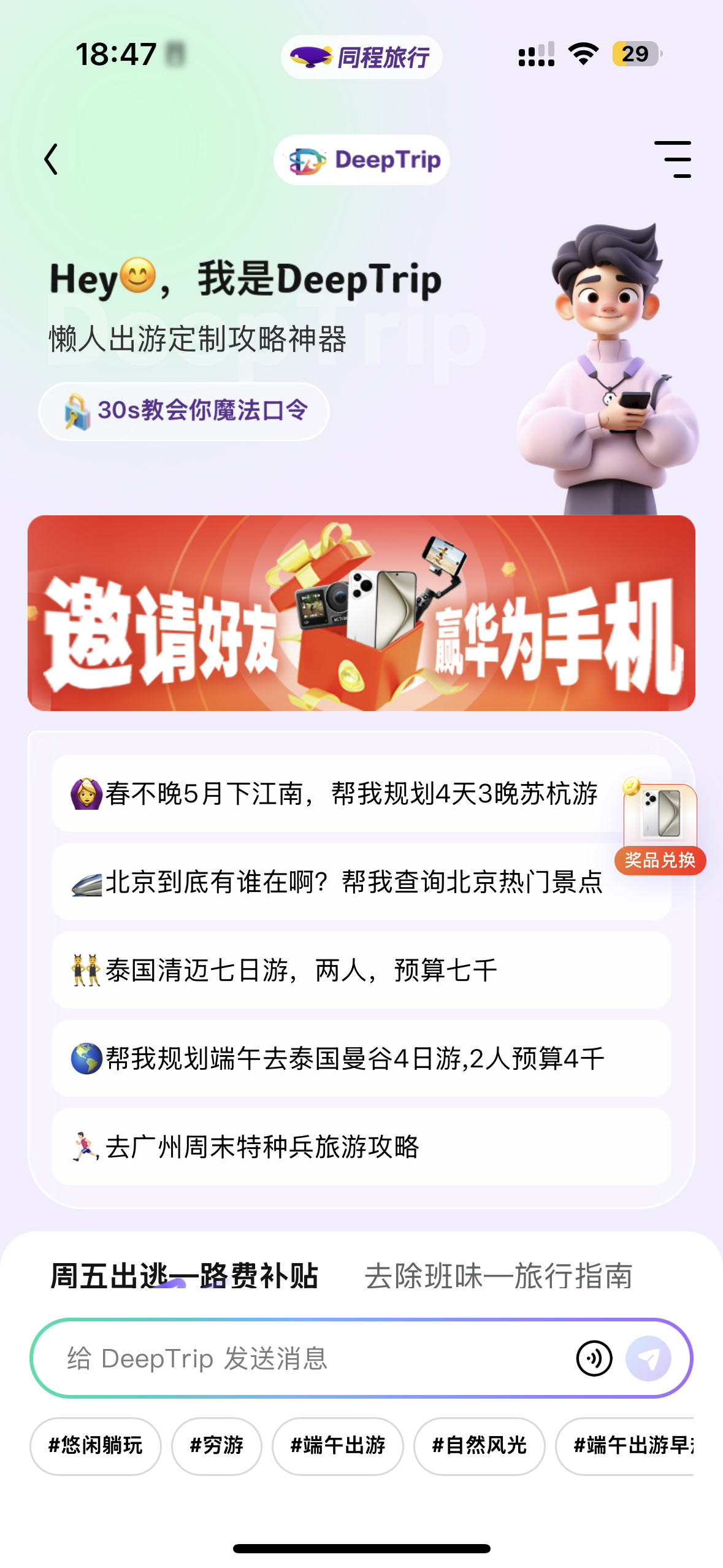The width and height of the screenshot is (723, 1568).
Task: Choose the #端午出游 chip
Action: coord(337,1445)
